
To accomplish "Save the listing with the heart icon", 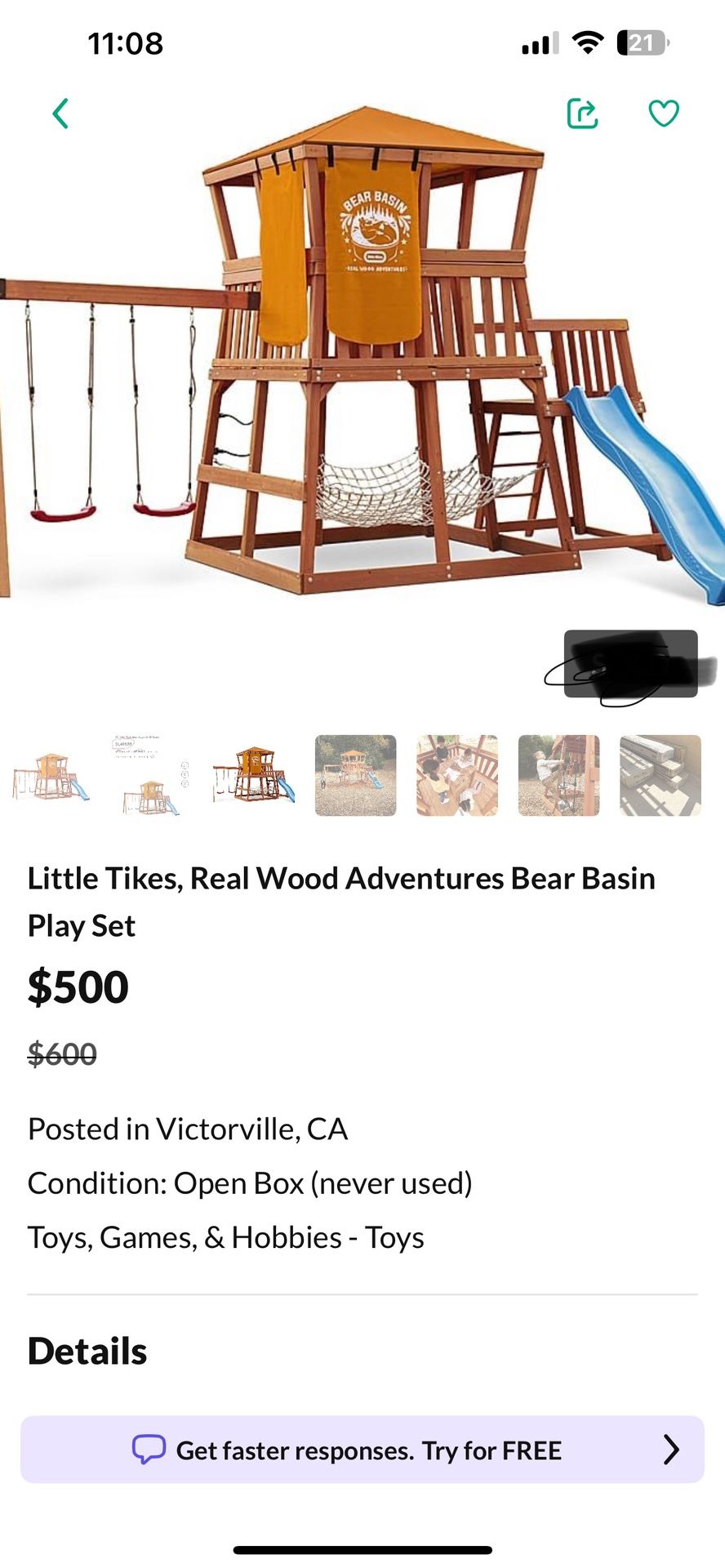I will pos(665,114).
